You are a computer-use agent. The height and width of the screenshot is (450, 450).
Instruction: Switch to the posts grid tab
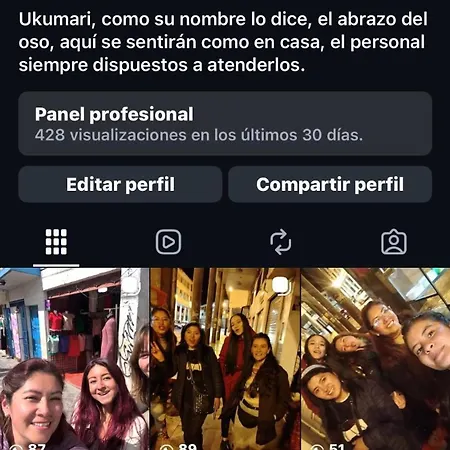point(56,242)
